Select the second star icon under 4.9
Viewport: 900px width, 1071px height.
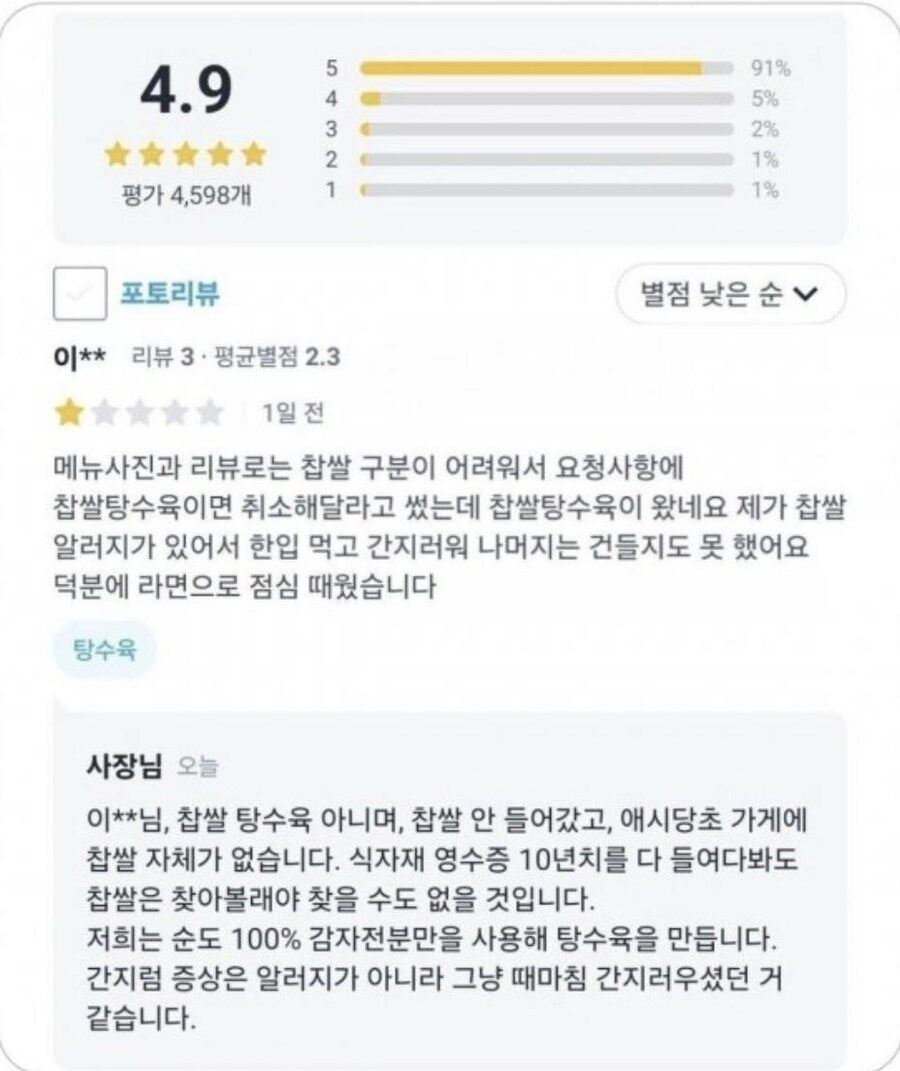click(x=149, y=152)
